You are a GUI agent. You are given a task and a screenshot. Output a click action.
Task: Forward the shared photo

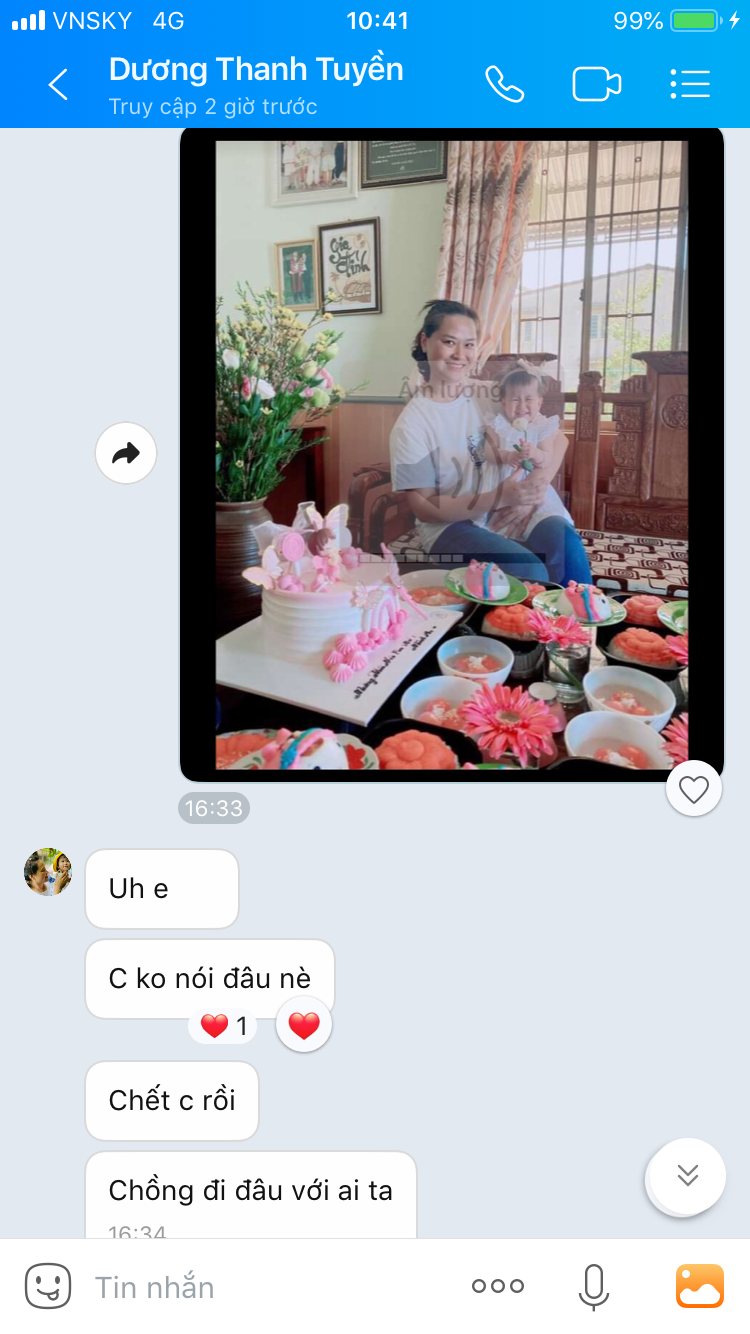click(126, 454)
